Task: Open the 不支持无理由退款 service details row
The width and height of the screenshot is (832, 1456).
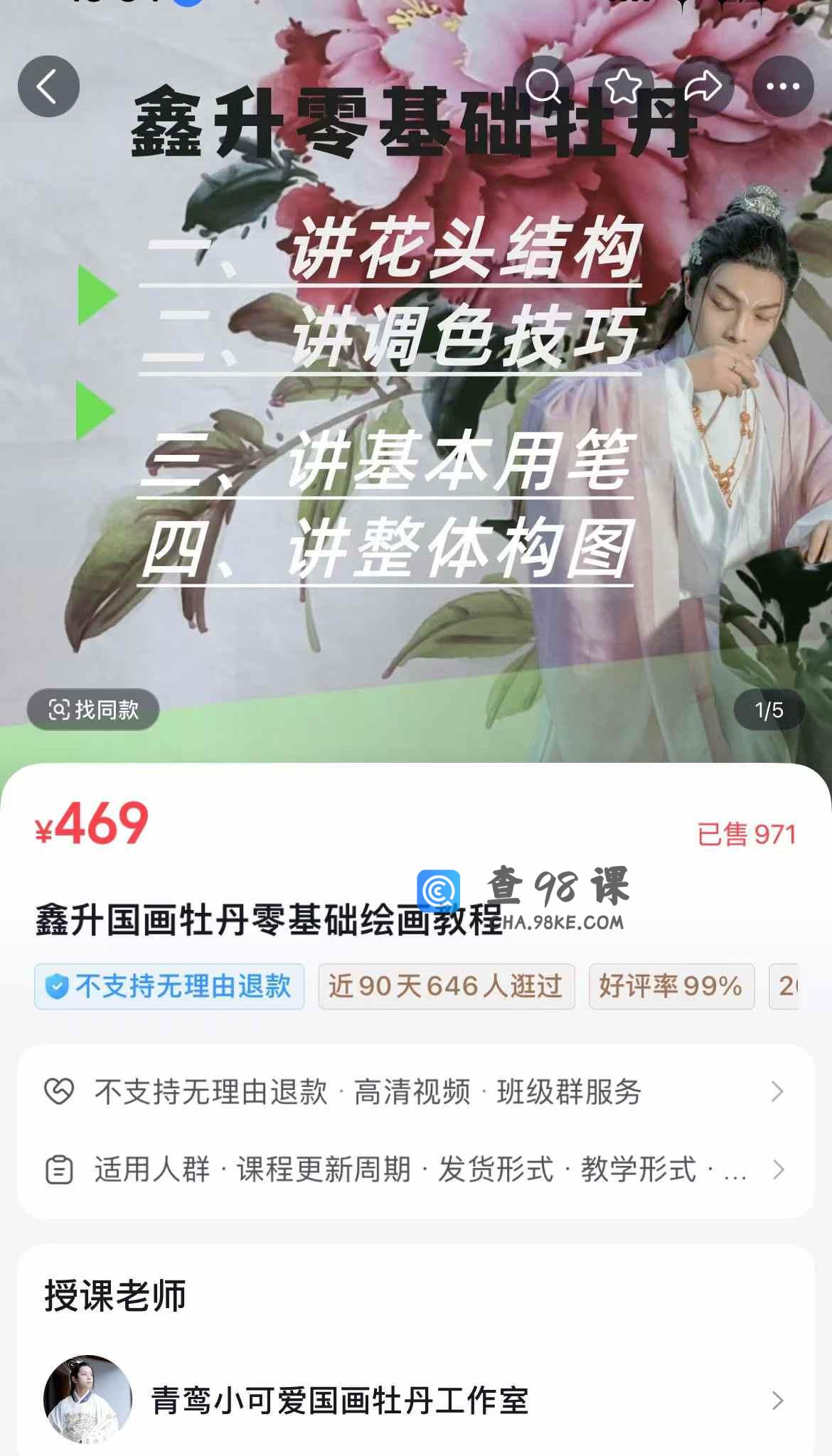Action: pos(416,1091)
